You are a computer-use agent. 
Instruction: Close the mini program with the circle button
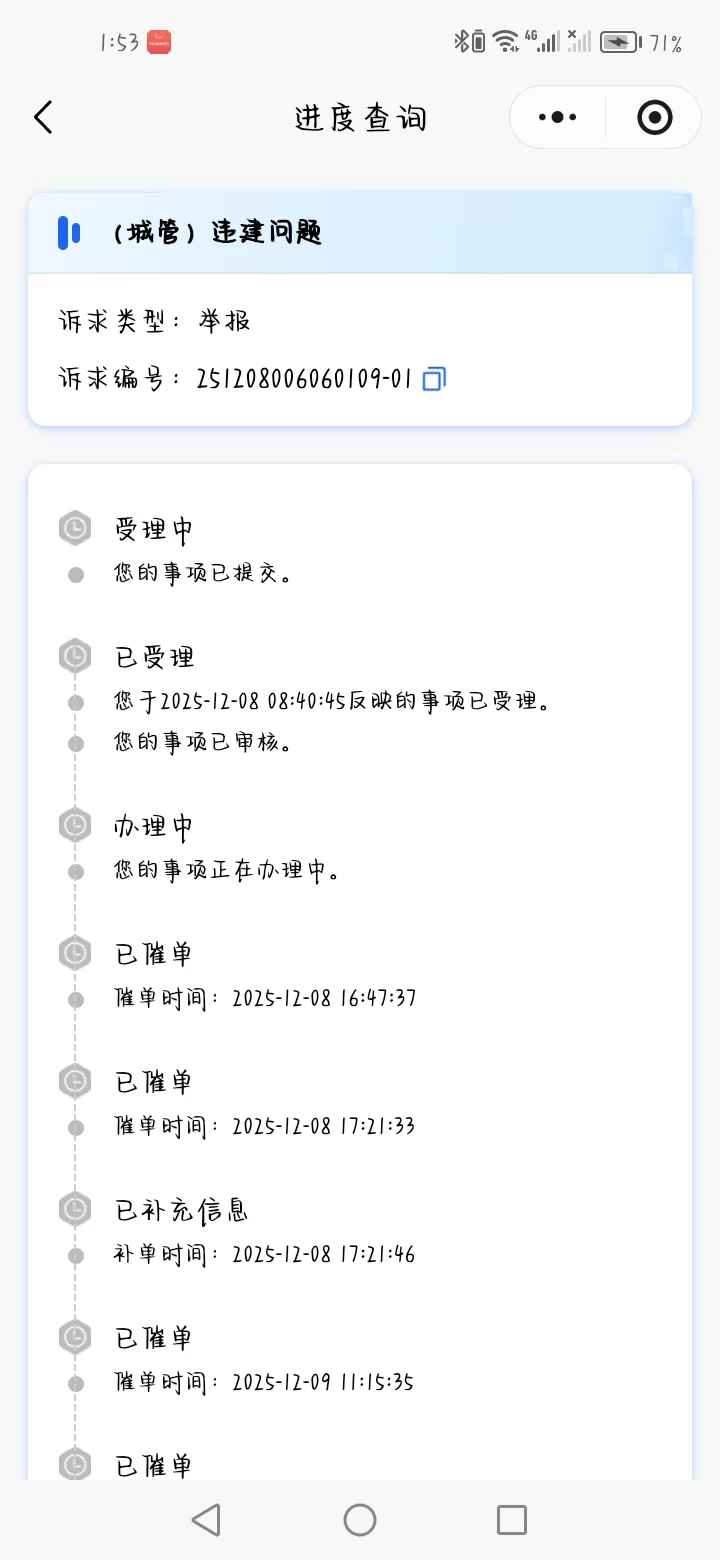[654, 118]
